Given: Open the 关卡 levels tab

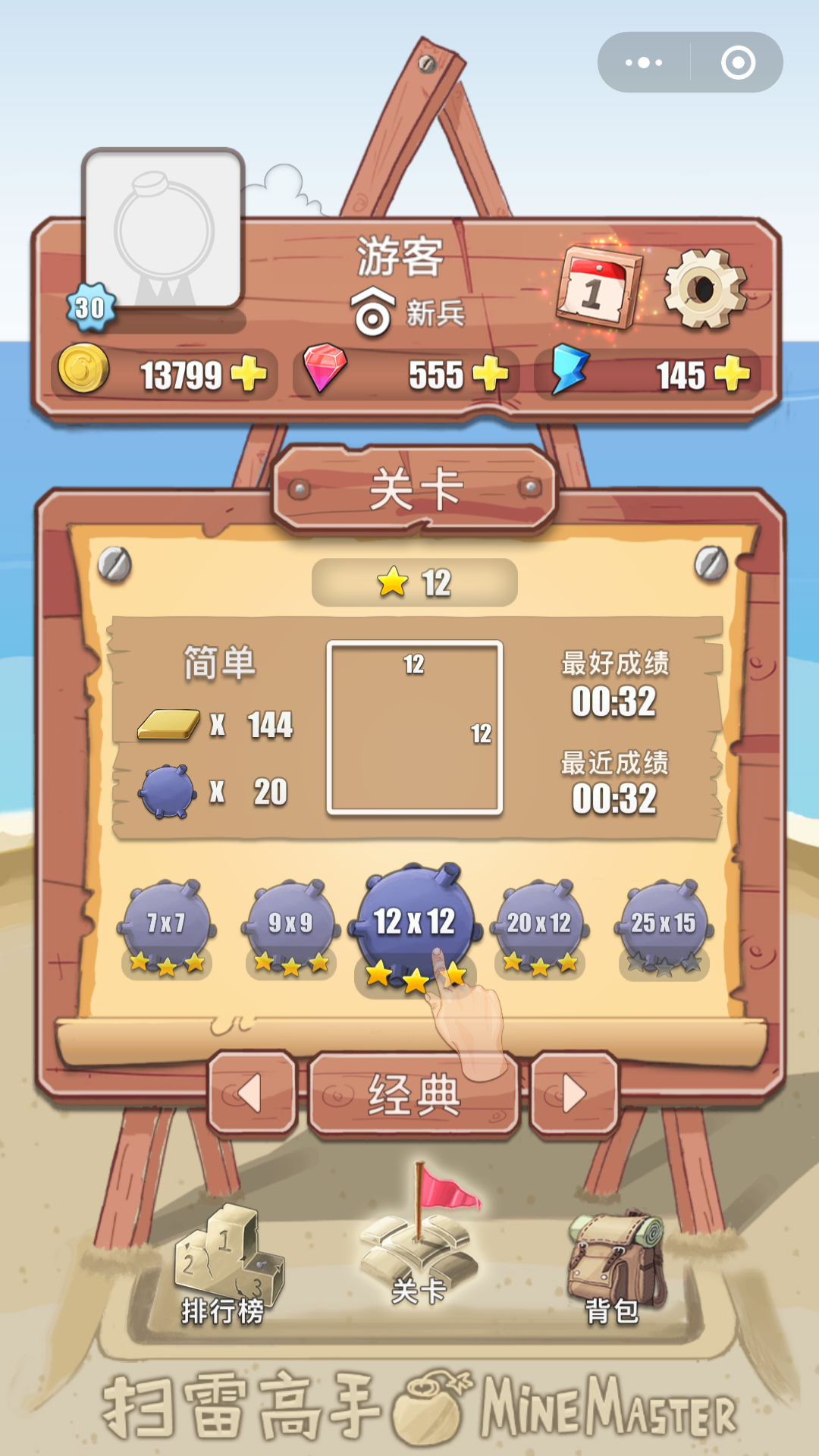Looking at the screenshot, I should 418,1244.
